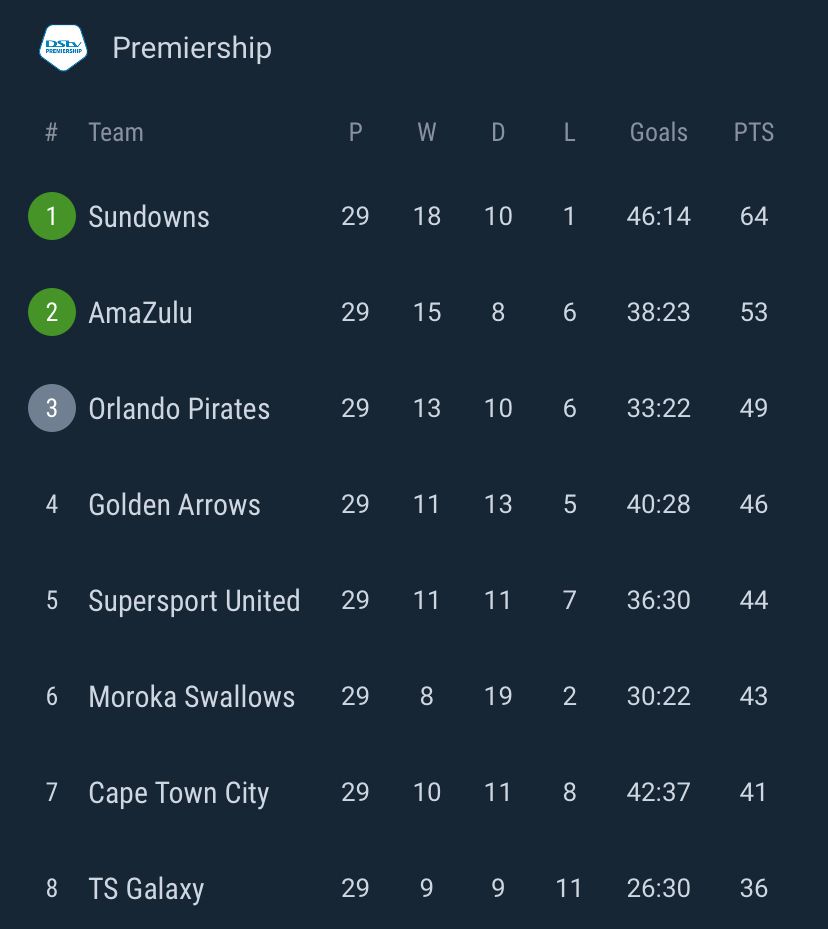This screenshot has width=828, height=929.
Task: Click the # column header
Action: click(51, 132)
